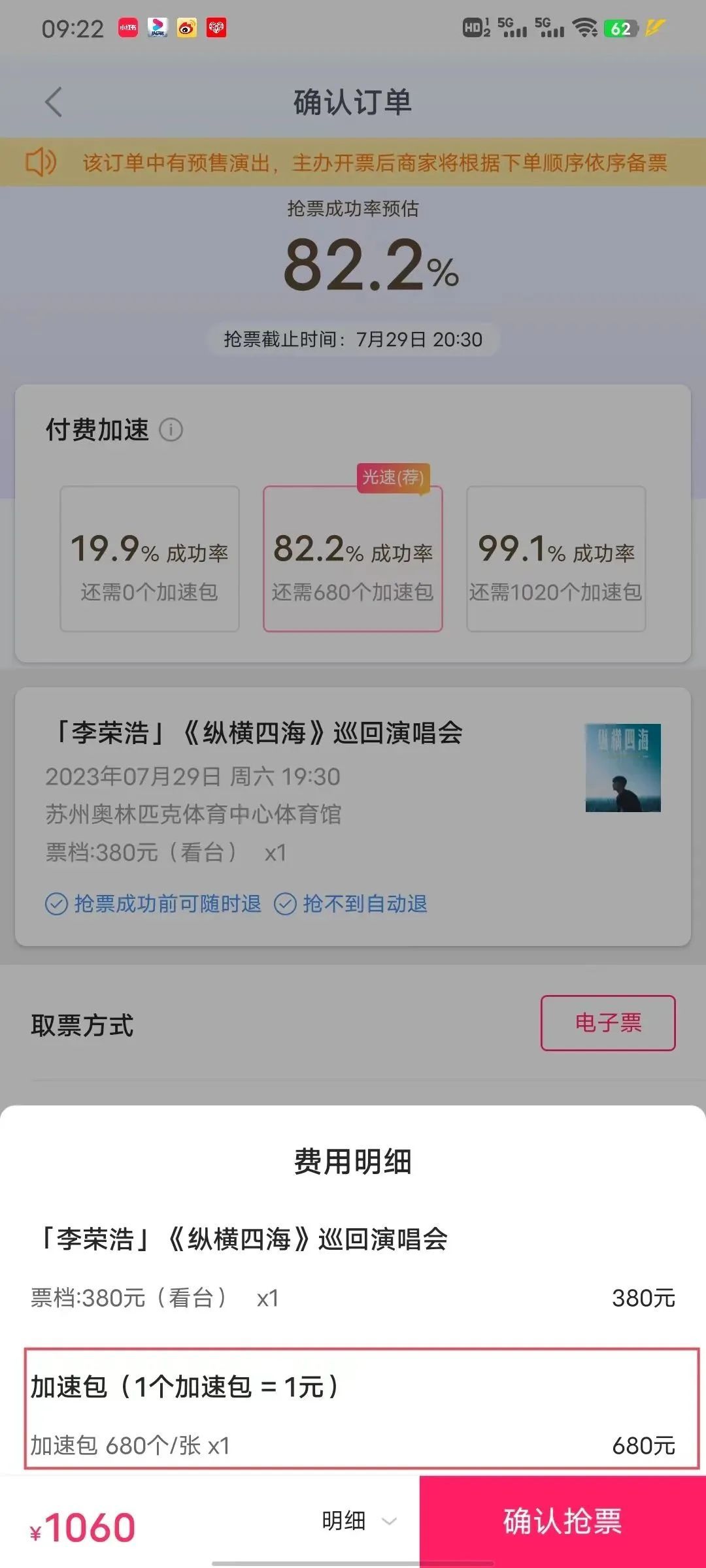Pick the 99.1% 成功率 option
The height and width of the screenshot is (1568, 706).
pos(556,559)
